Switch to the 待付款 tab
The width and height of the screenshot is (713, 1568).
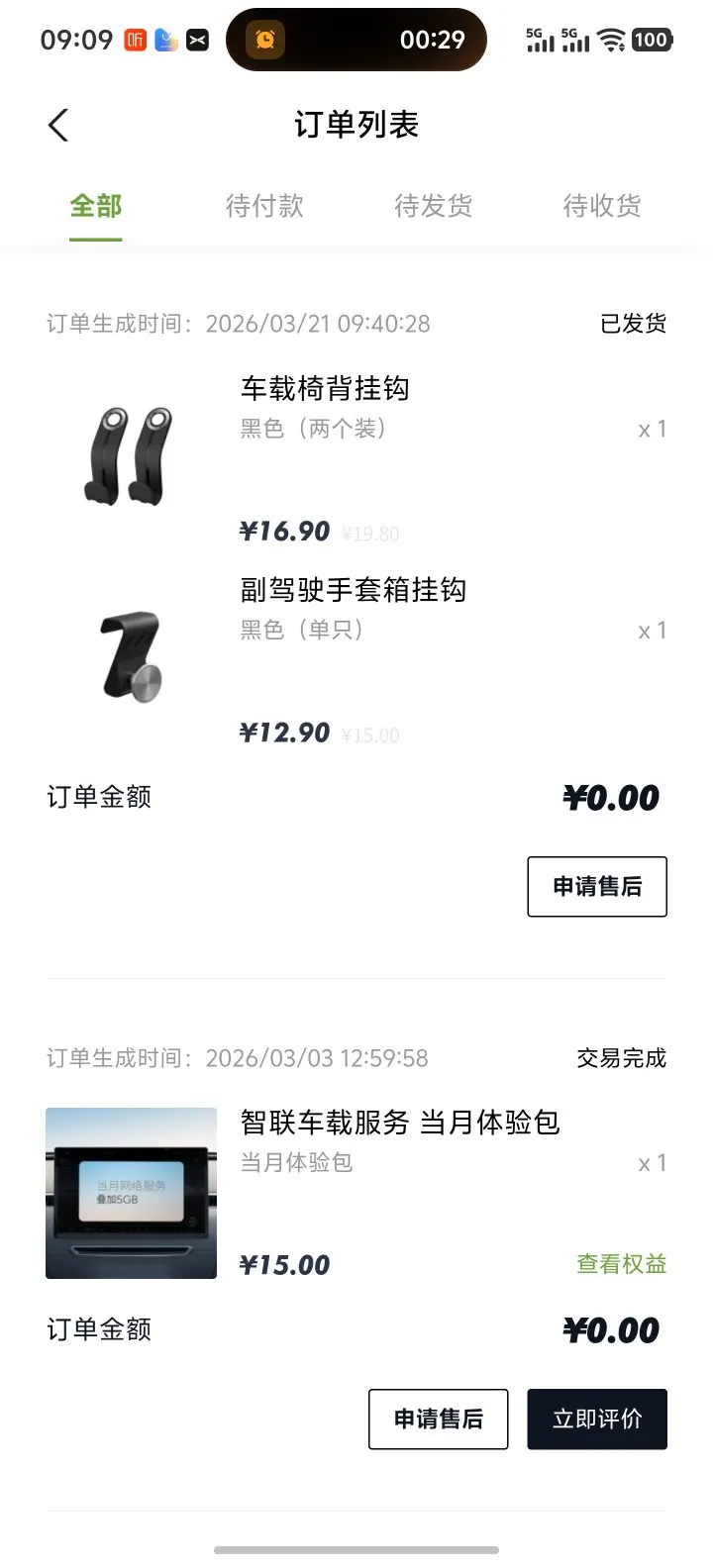pos(264,206)
